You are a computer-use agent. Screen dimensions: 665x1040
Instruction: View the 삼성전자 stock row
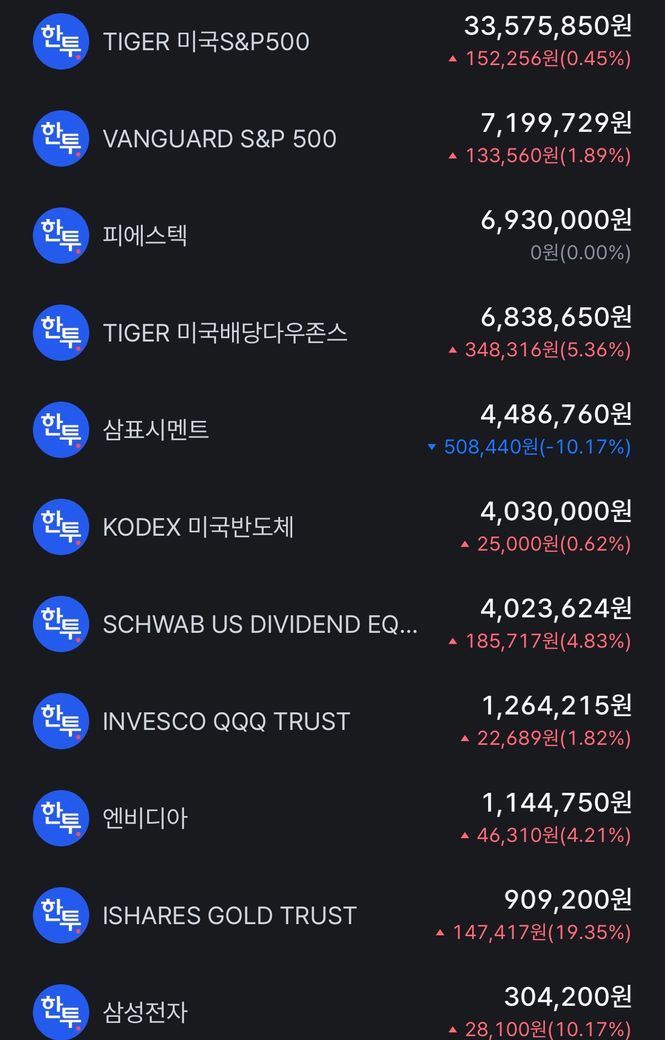[146, 1012]
